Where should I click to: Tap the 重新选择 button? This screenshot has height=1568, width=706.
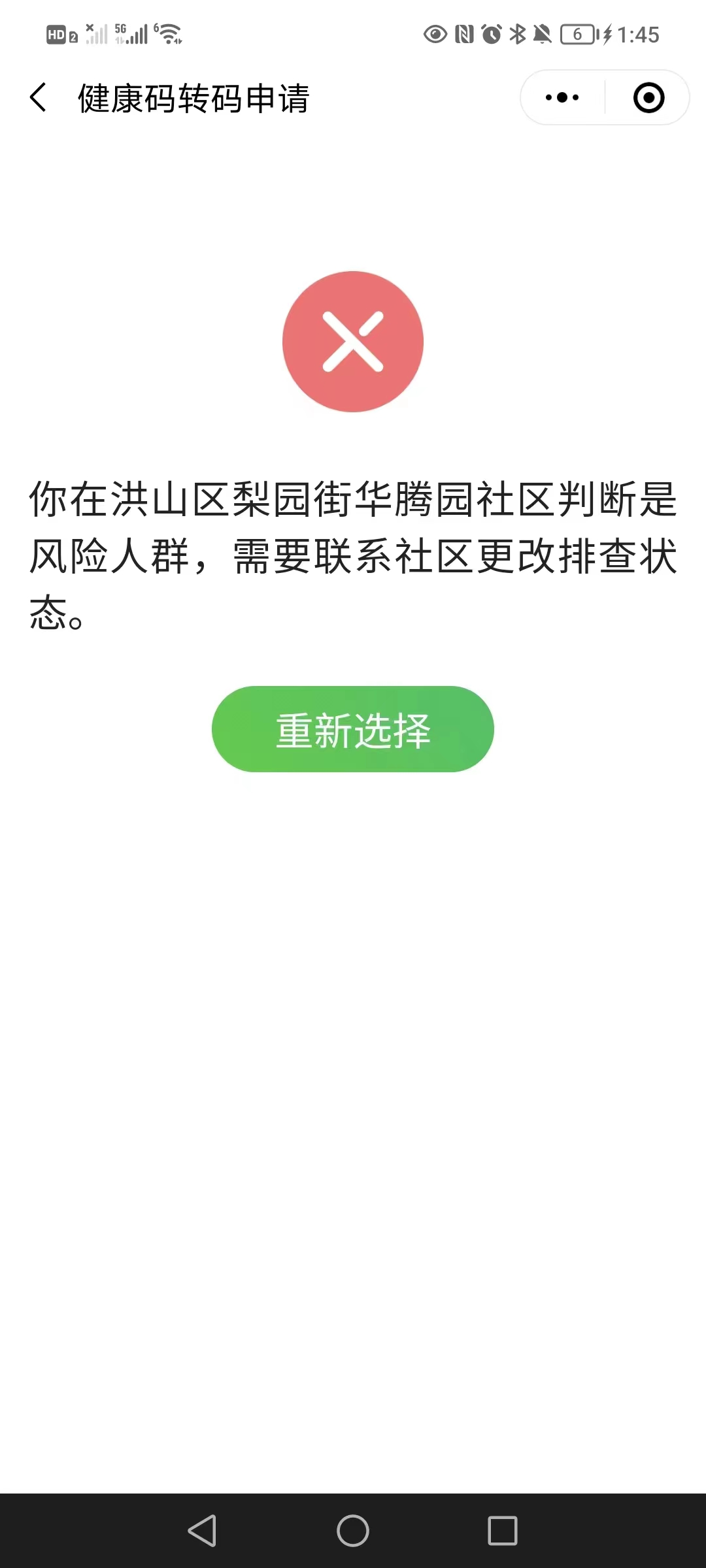pos(353,729)
